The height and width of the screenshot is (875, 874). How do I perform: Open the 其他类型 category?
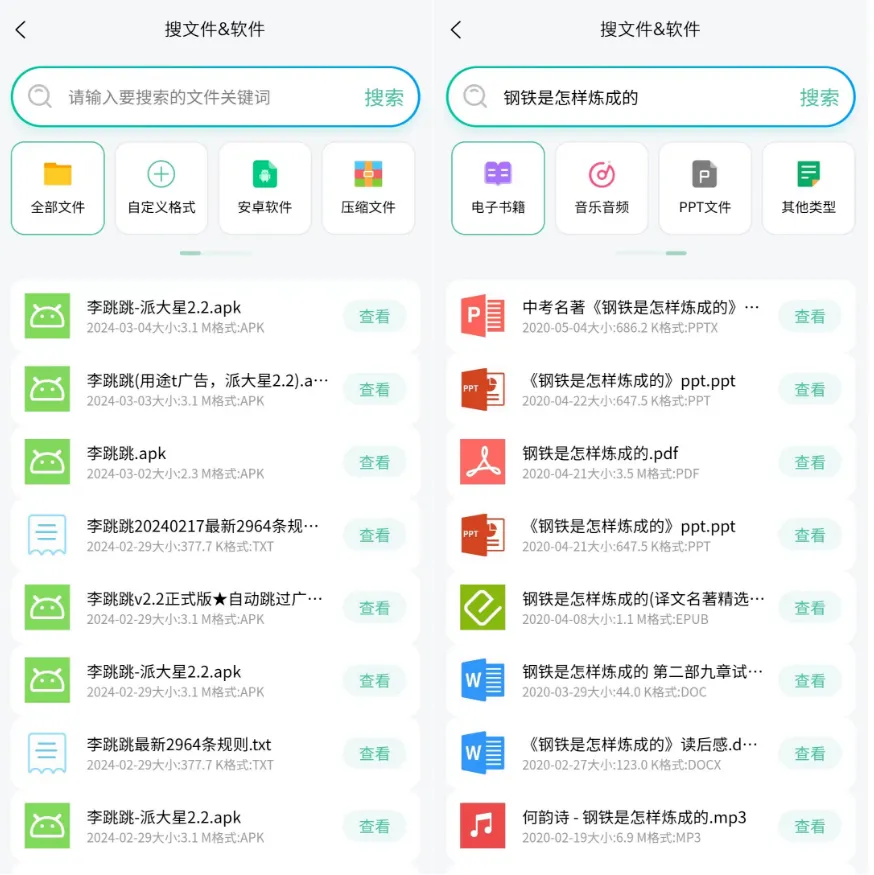click(x=808, y=188)
